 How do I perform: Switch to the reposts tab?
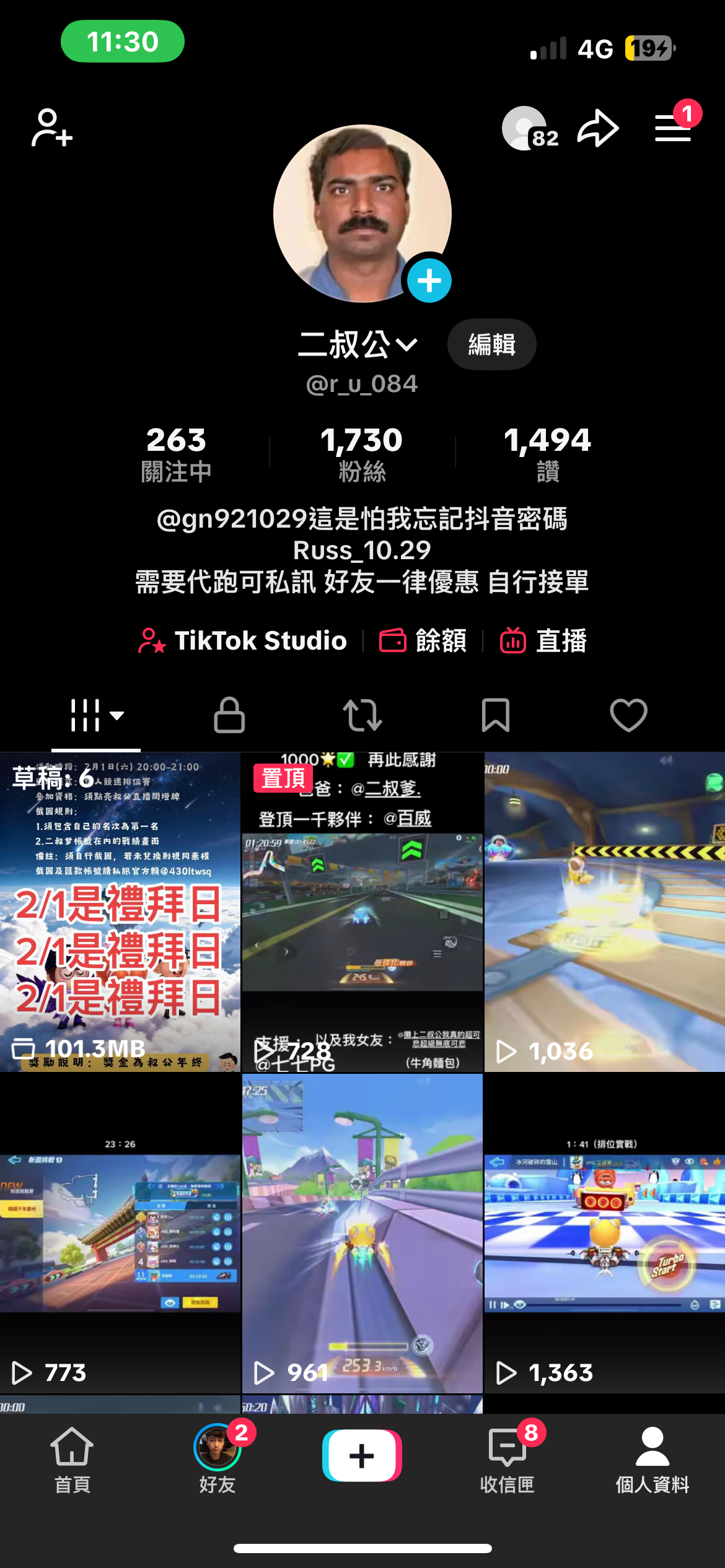[x=362, y=715]
